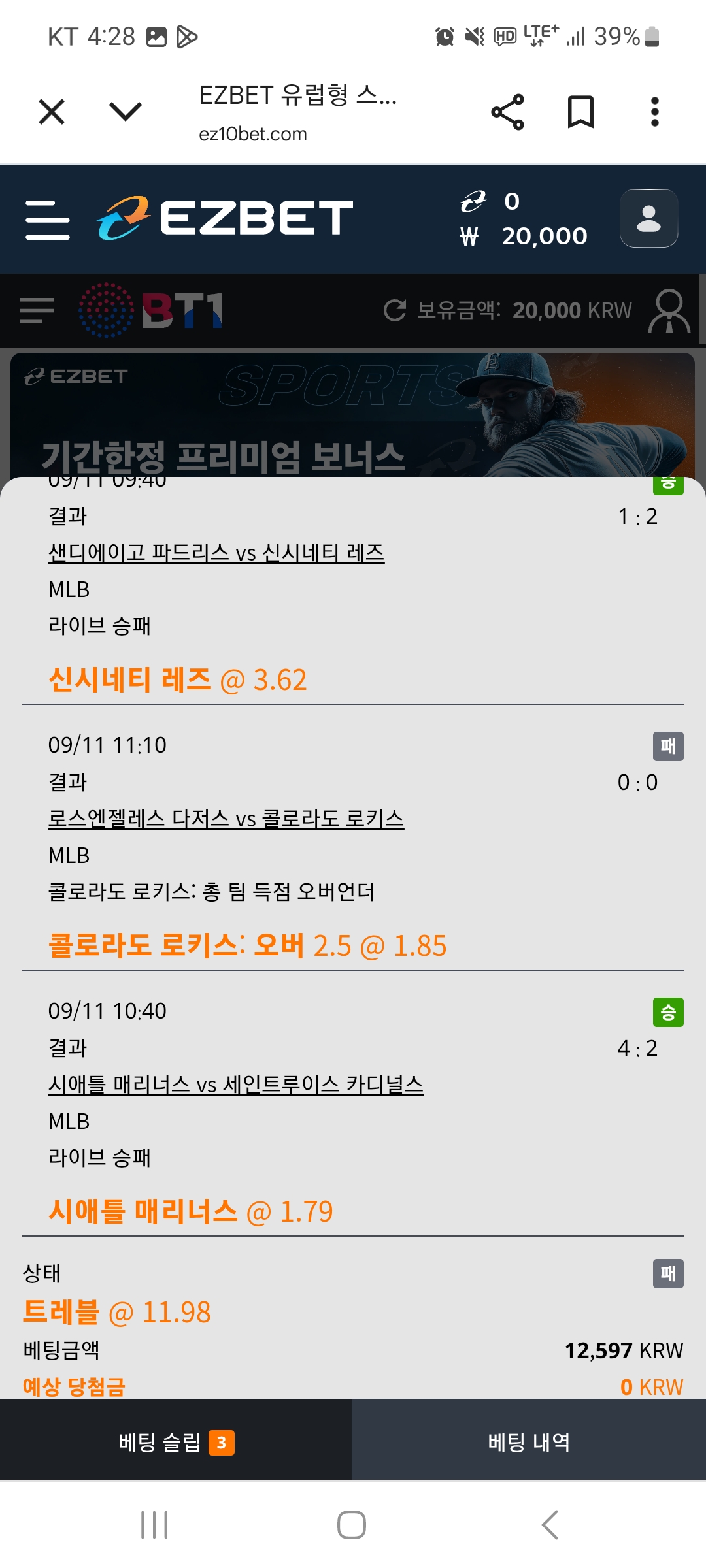The width and height of the screenshot is (706, 1568).
Task: Open 시애틀 매리너스 vs 세인트루이스 카디널스 match
Action: pyautogui.click(x=235, y=1085)
